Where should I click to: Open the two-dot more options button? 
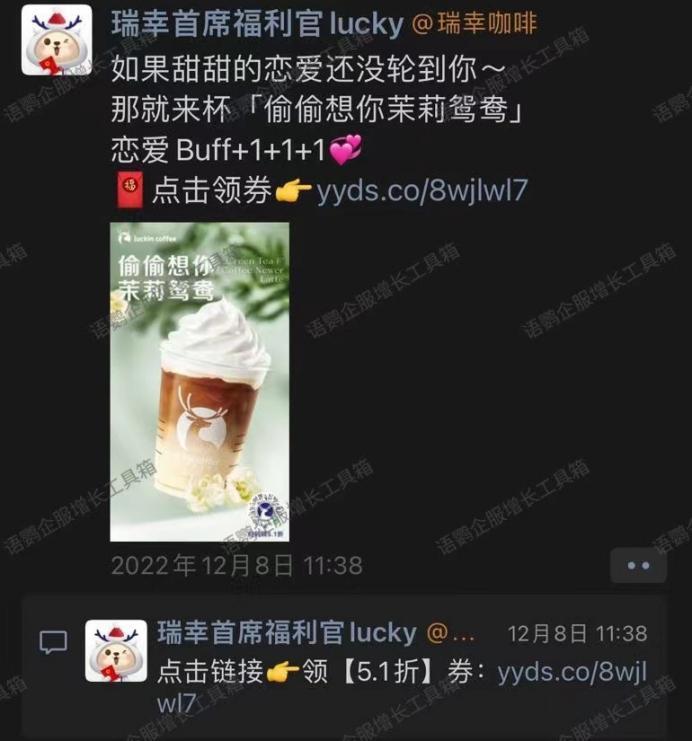(x=638, y=565)
